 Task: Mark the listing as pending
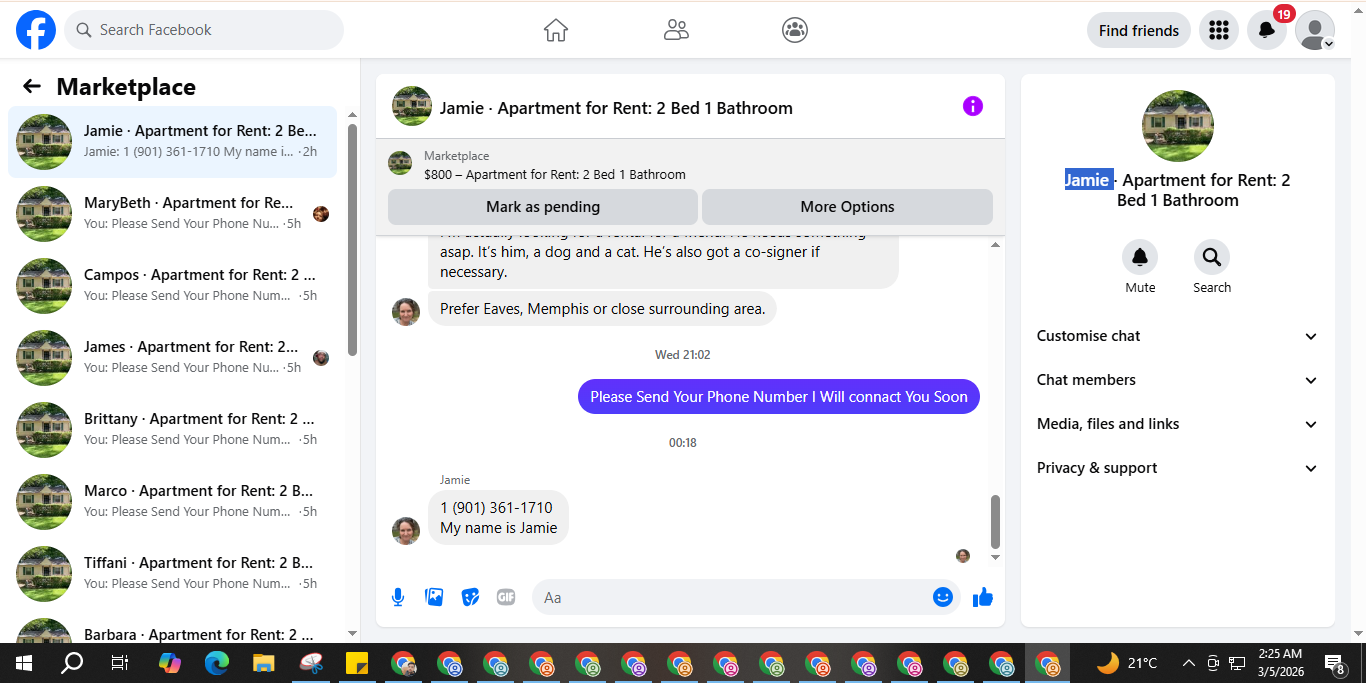tap(543, 207)
